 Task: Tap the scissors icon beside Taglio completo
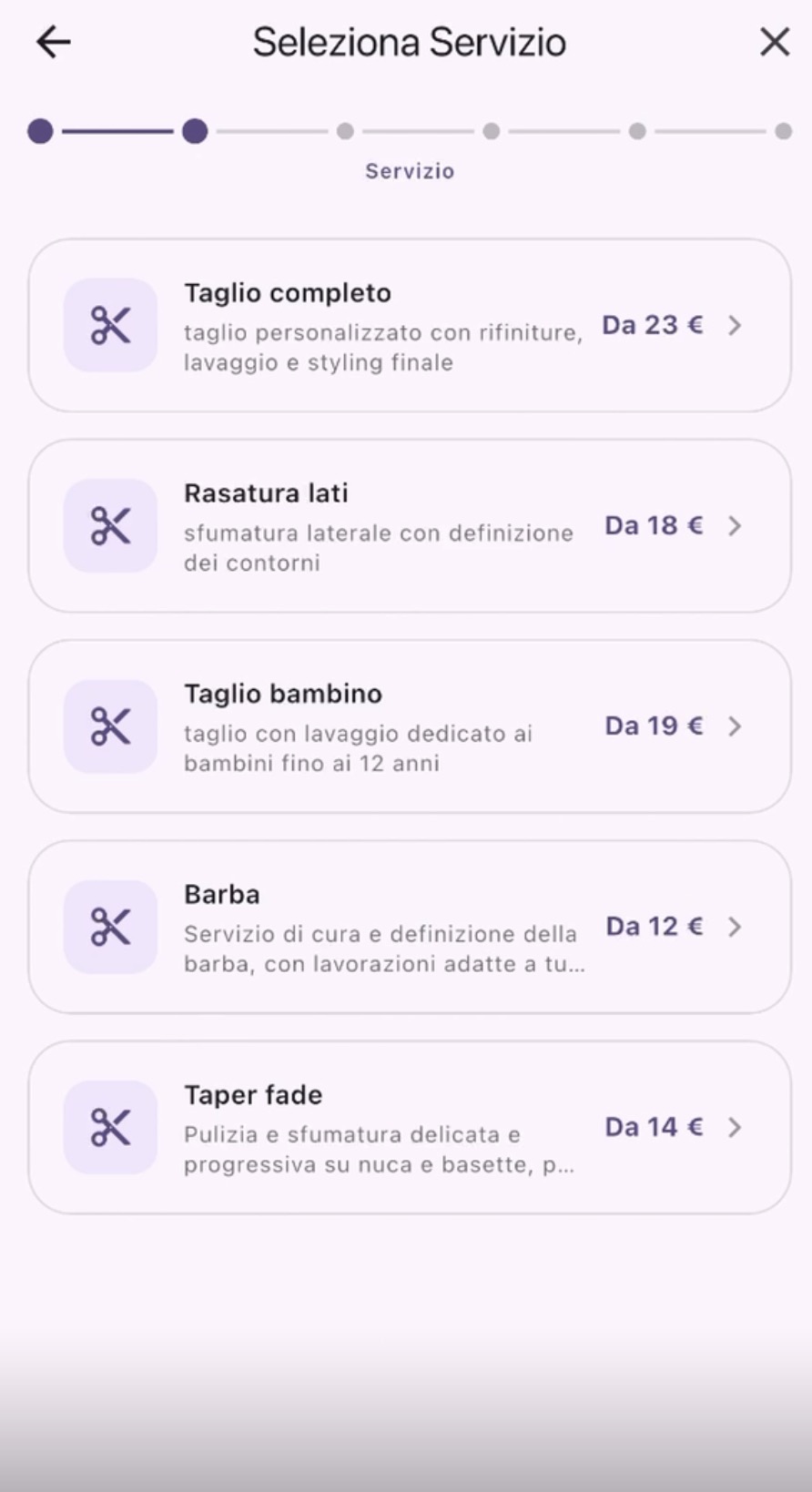109,325
